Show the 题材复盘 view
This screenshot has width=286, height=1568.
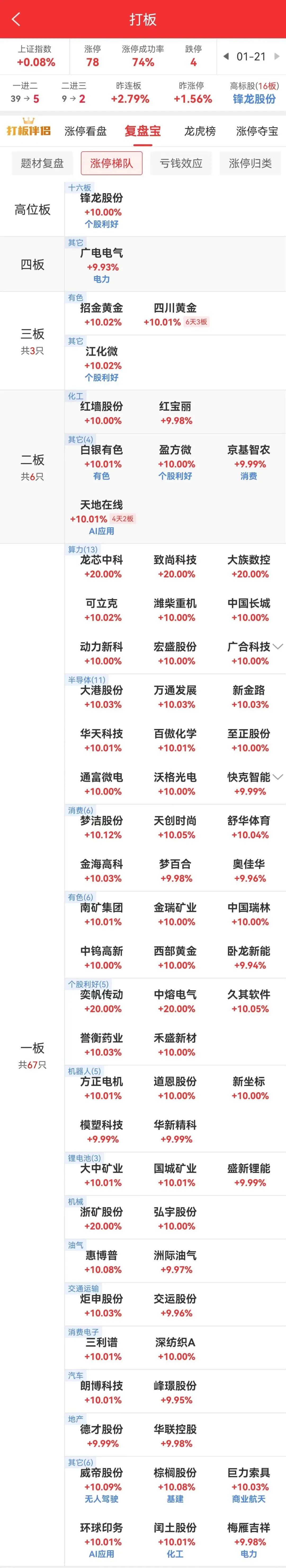(x=42, y=163)
